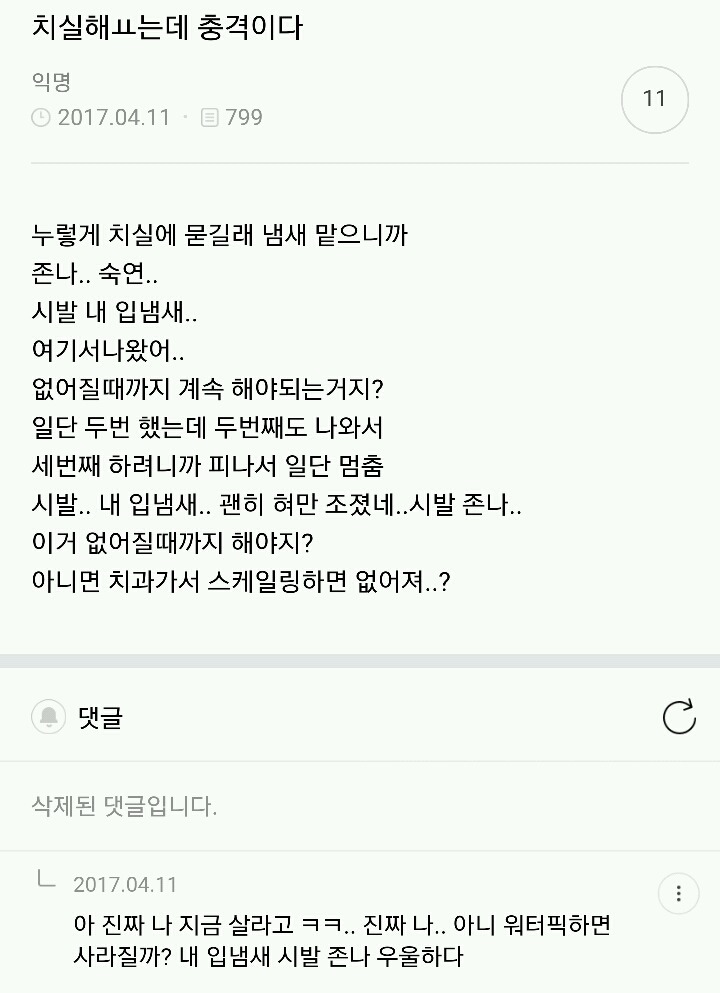Open the reply's three-dot options menu
The width and height of the screenshot is (720, 993).
679,894
